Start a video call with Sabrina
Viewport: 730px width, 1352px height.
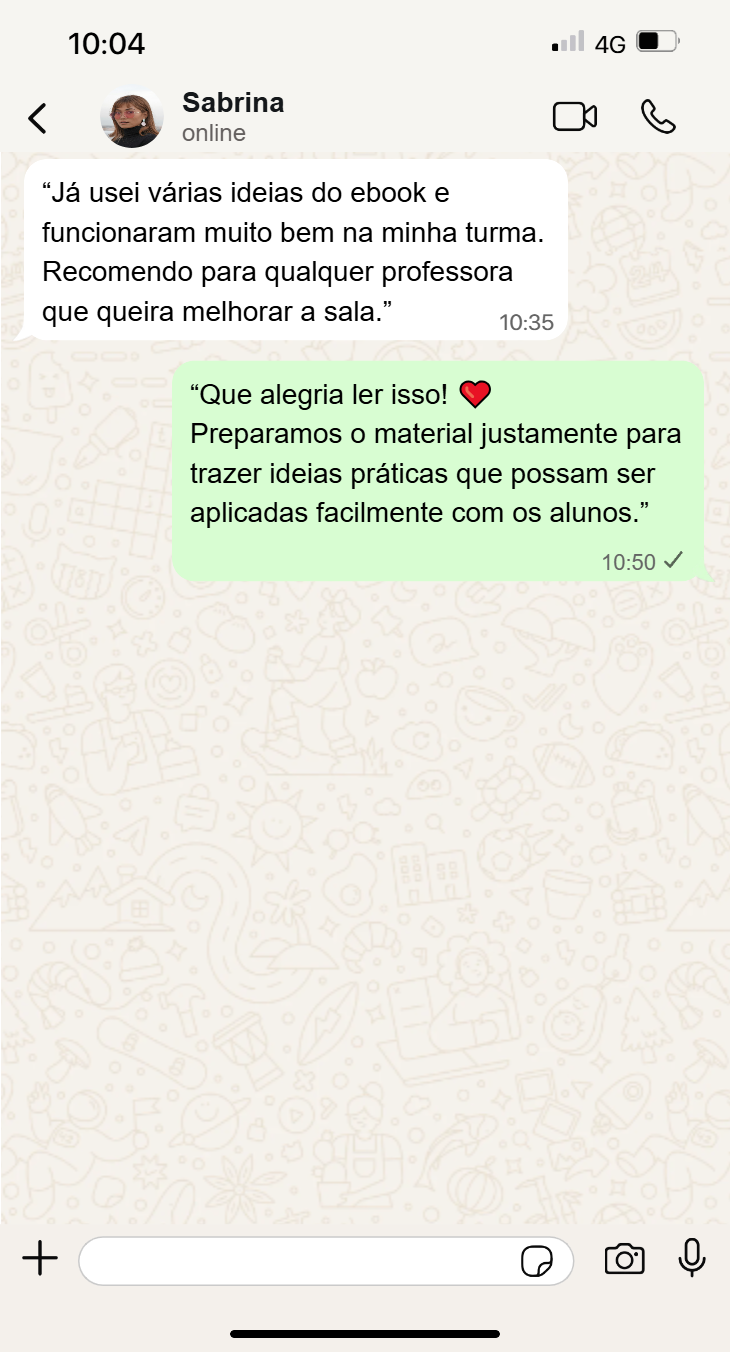pyautogui.click(x=574, y=117)
